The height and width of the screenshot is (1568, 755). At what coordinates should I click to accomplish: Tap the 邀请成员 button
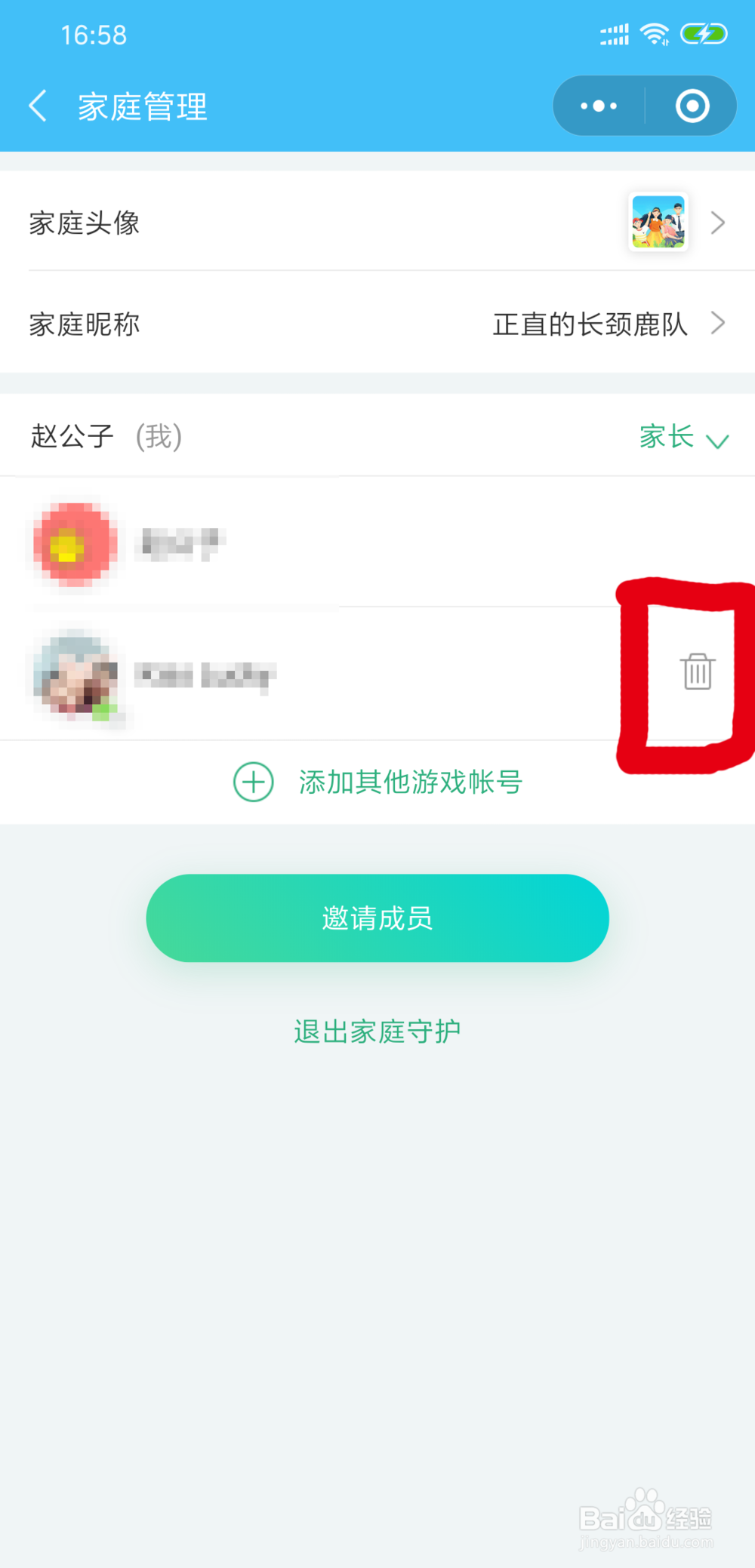(377, 918)
